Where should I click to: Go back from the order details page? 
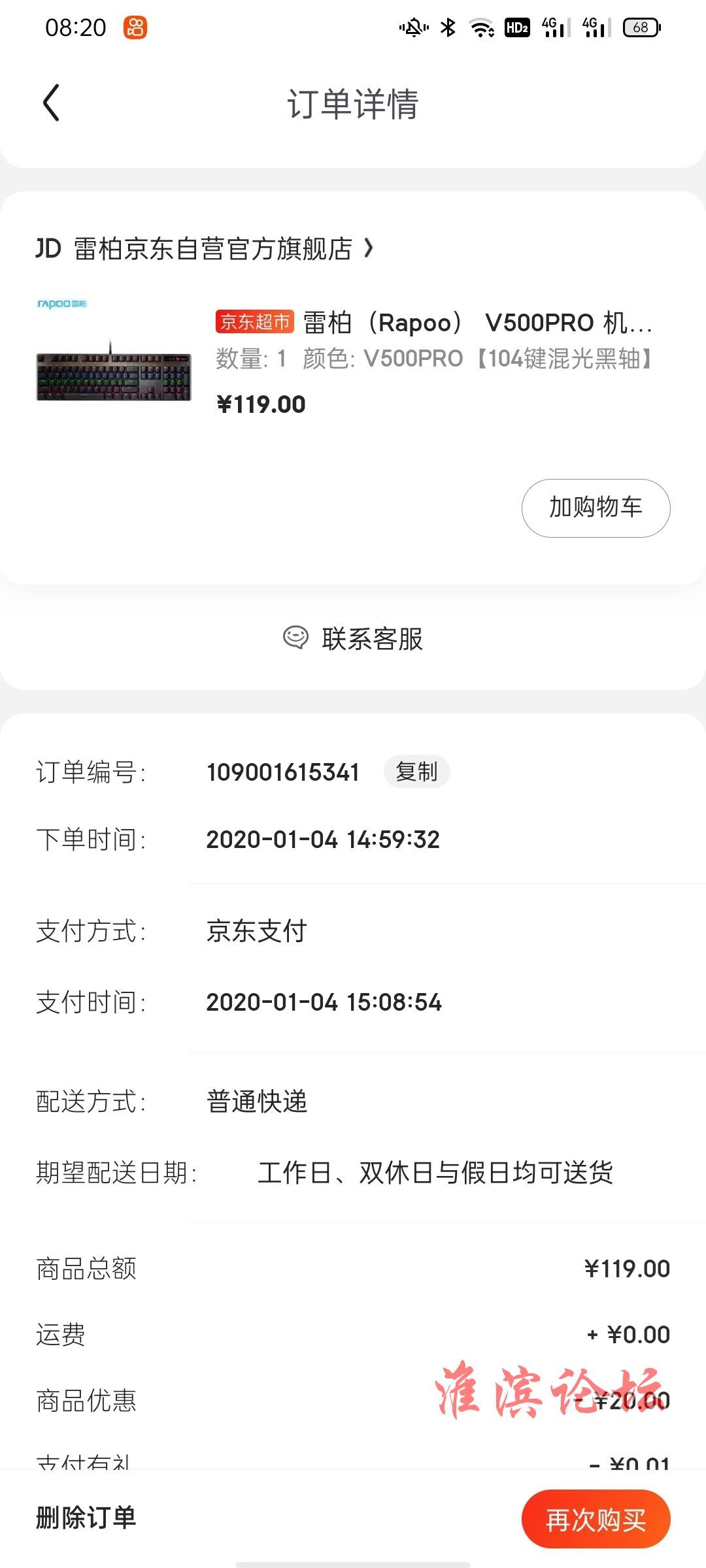(x=51, y=103)
